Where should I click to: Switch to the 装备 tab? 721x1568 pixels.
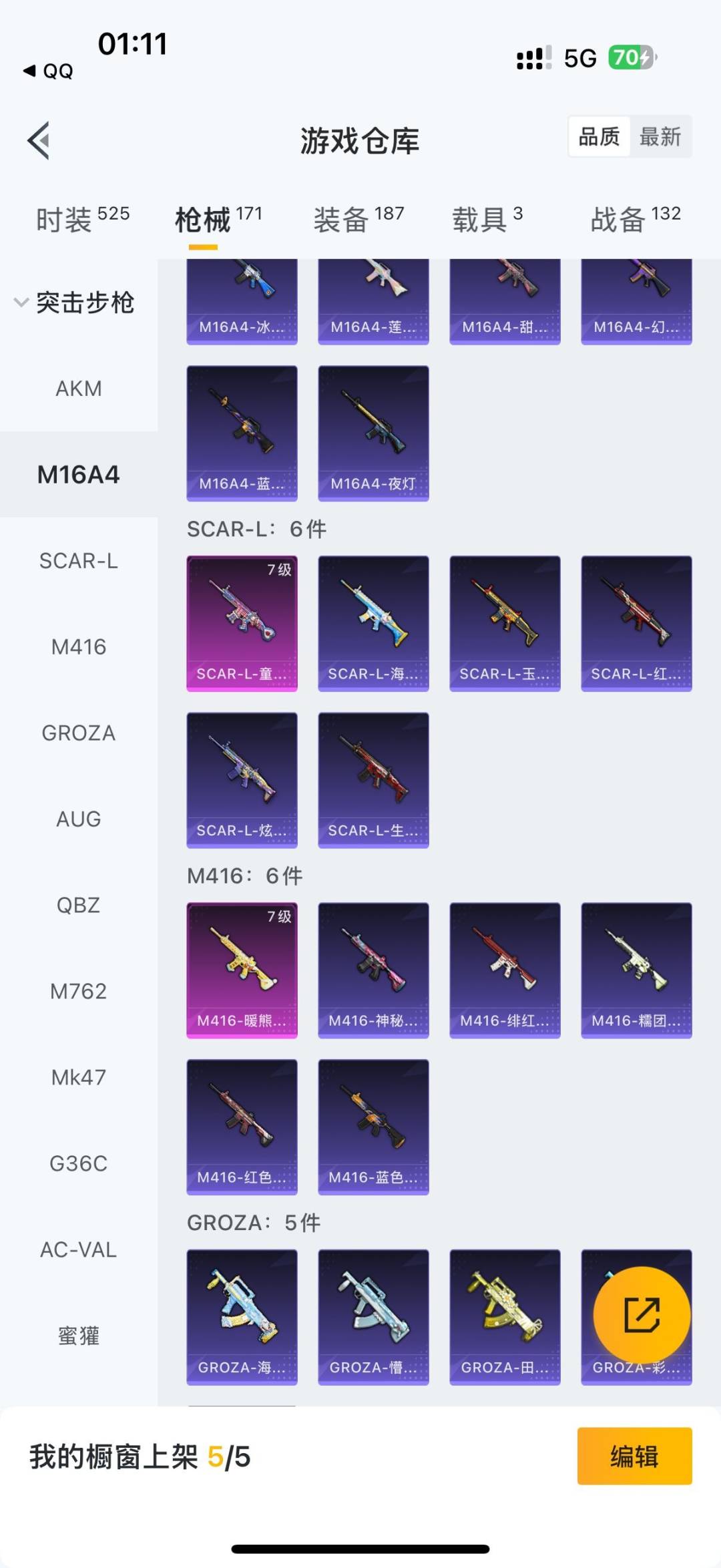[358, 219]
